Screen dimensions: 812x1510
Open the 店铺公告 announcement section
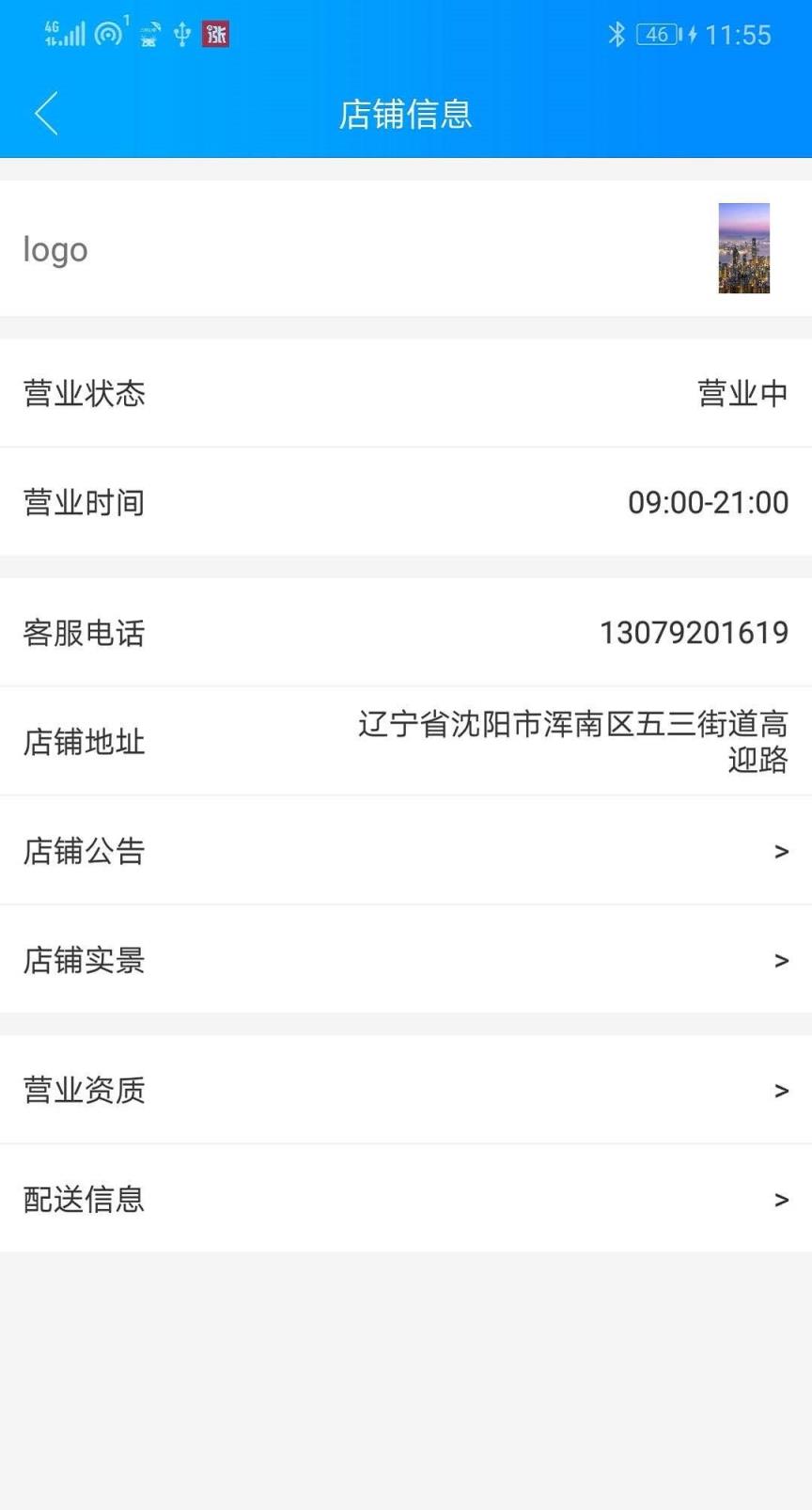[406, 851]
